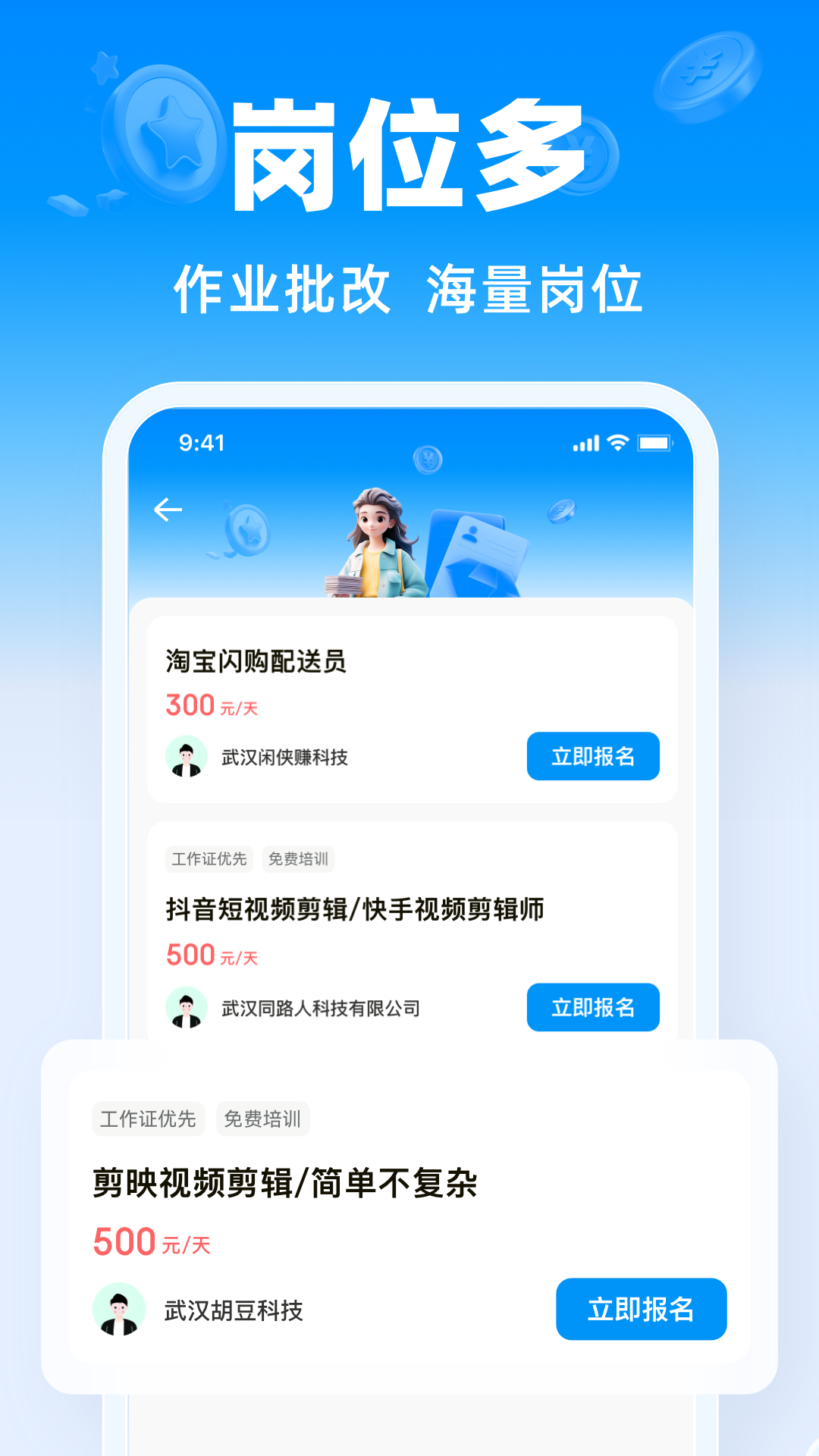Tap the avatar beside 武汉胡豆科技
The height and width of the screenshot is (1456, 819).
[x=118, y=1309]
